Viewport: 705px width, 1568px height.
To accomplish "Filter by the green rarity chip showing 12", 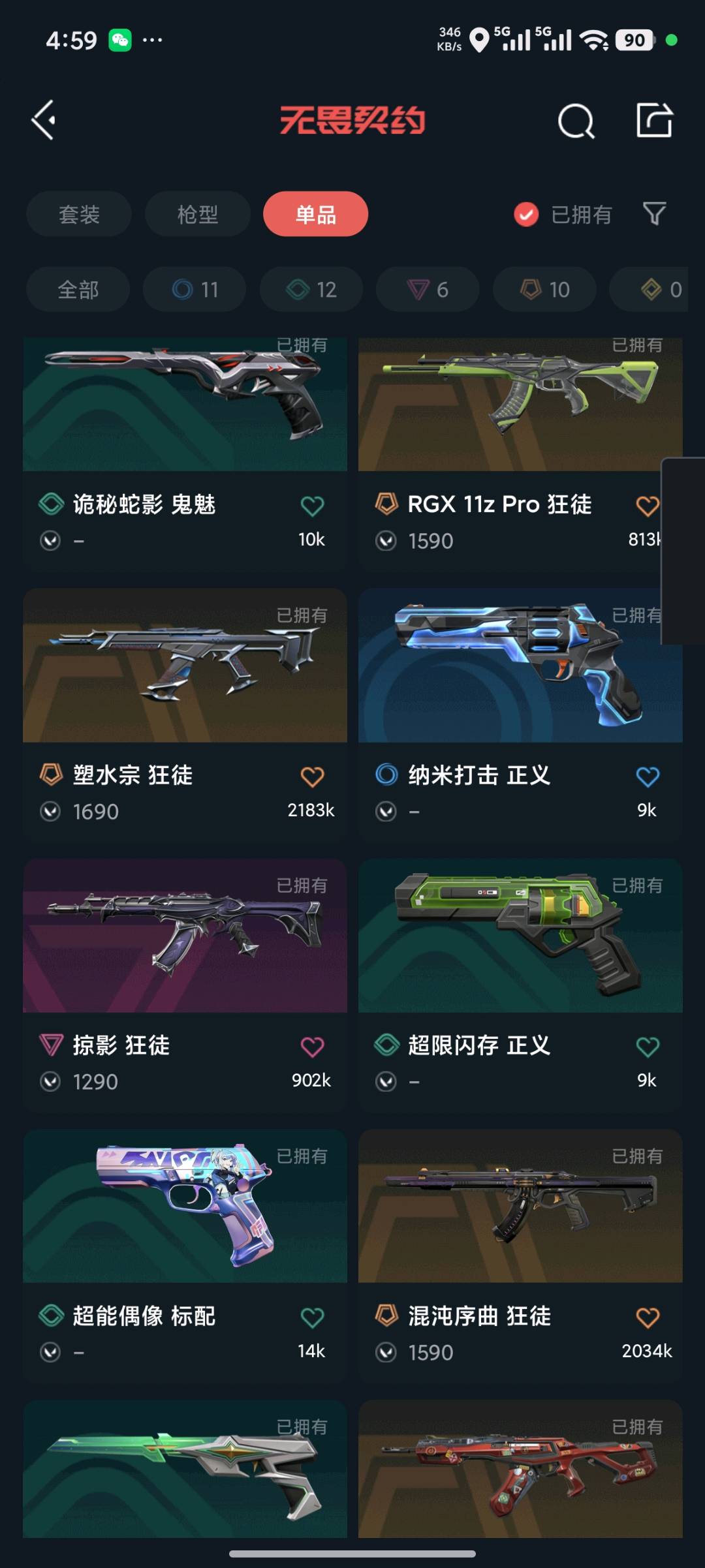I will pos(311,290).
